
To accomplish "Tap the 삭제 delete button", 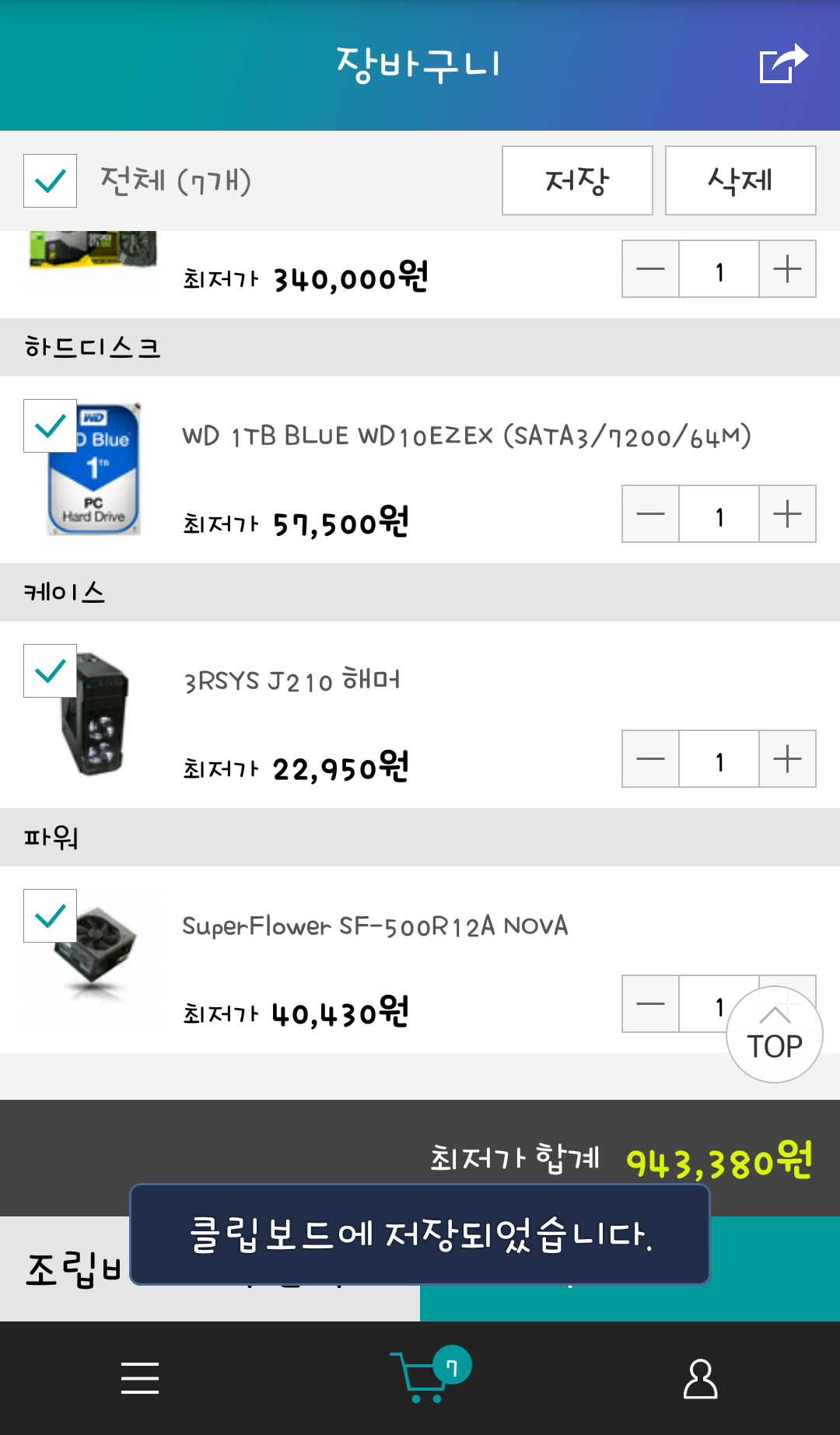I will [740, 180].
